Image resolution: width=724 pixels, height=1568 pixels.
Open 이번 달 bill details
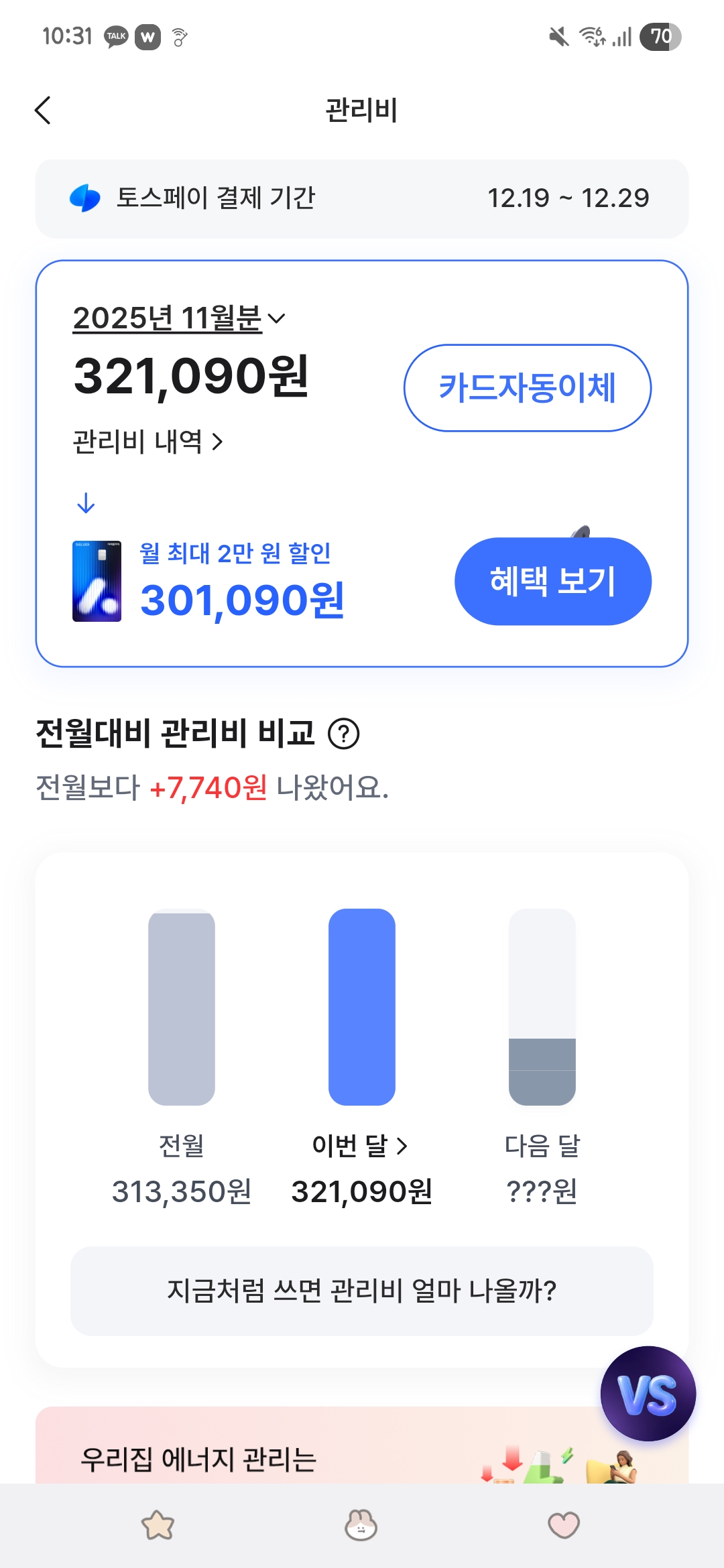pyautogui.click(x=361, y=1146)
